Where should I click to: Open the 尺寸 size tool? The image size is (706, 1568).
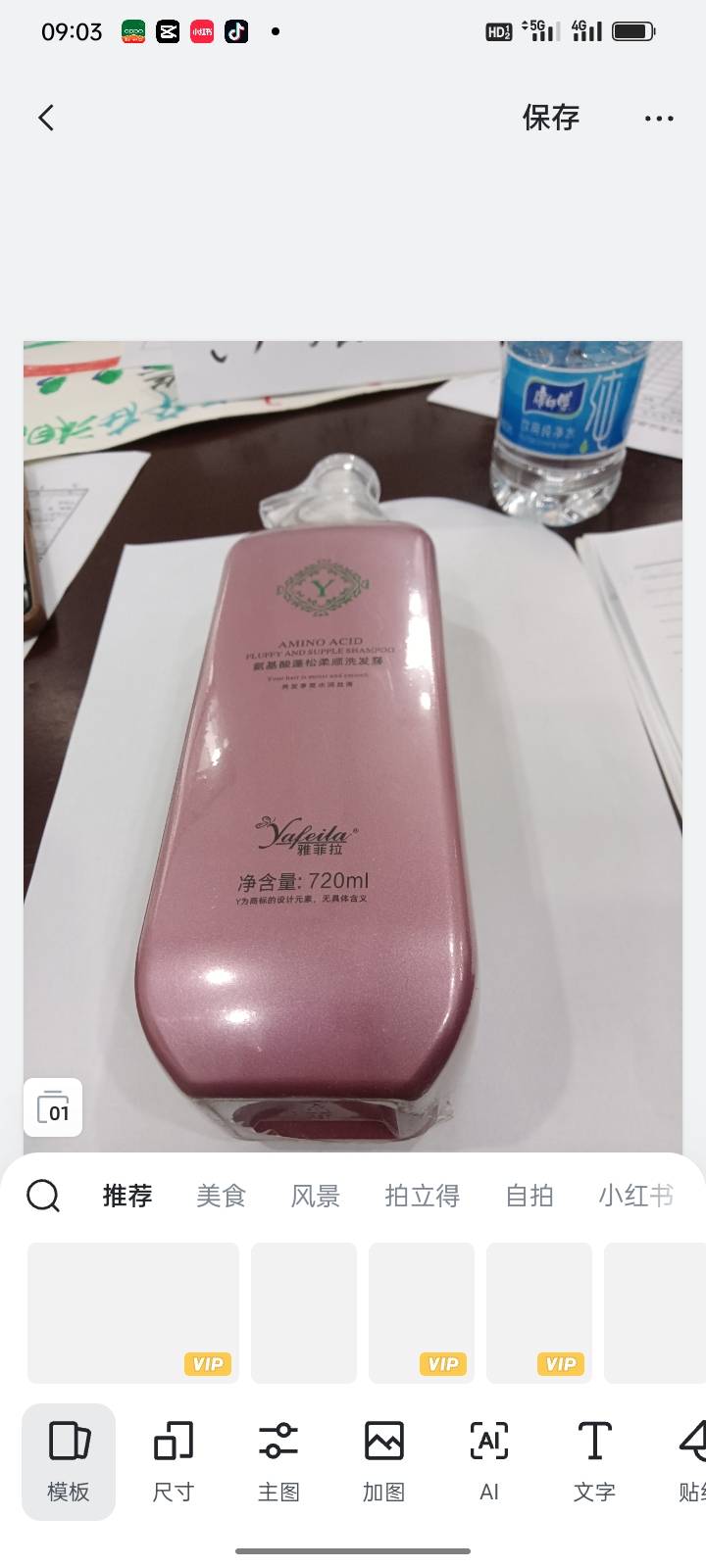(174, 1461)
